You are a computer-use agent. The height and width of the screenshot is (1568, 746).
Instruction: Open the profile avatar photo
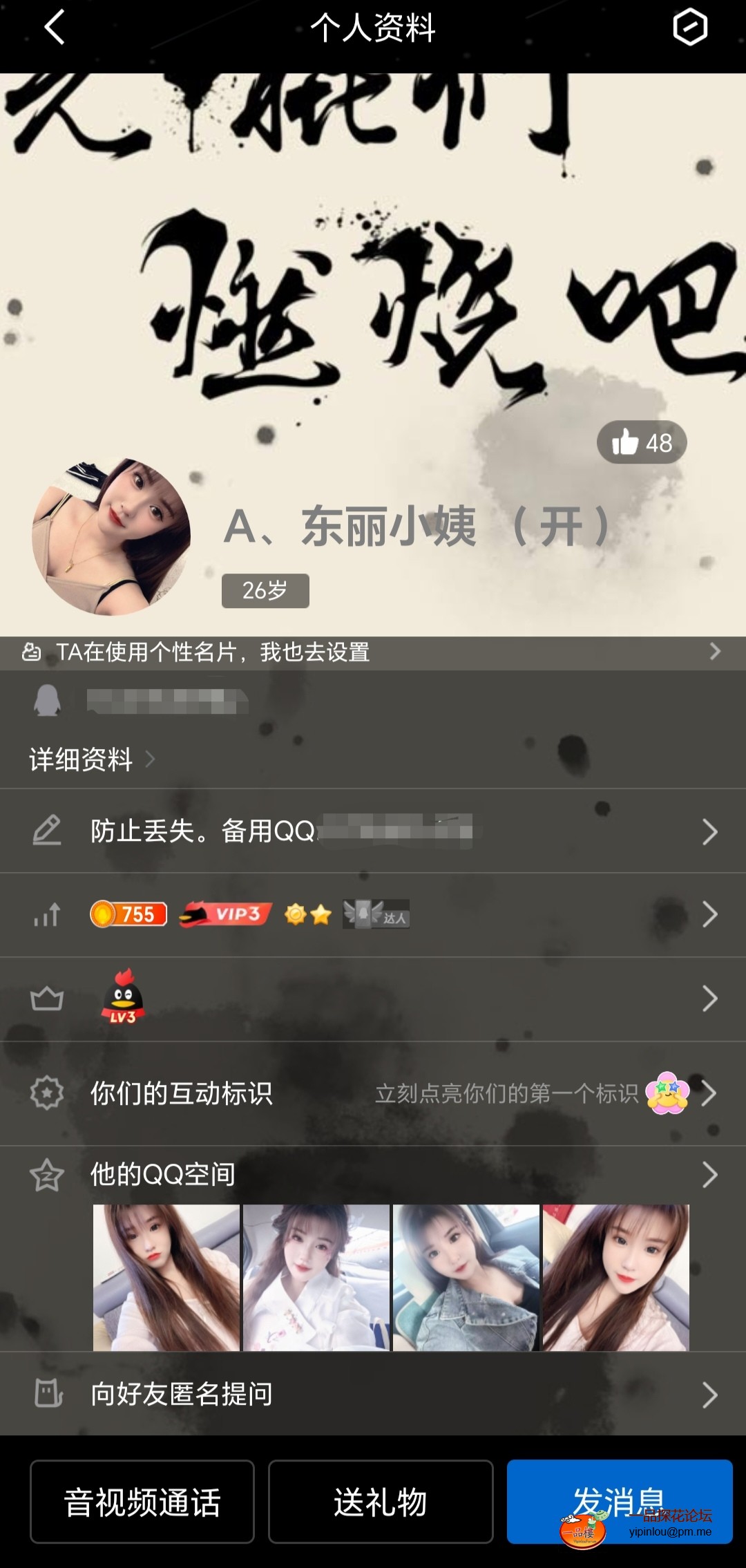111,537
